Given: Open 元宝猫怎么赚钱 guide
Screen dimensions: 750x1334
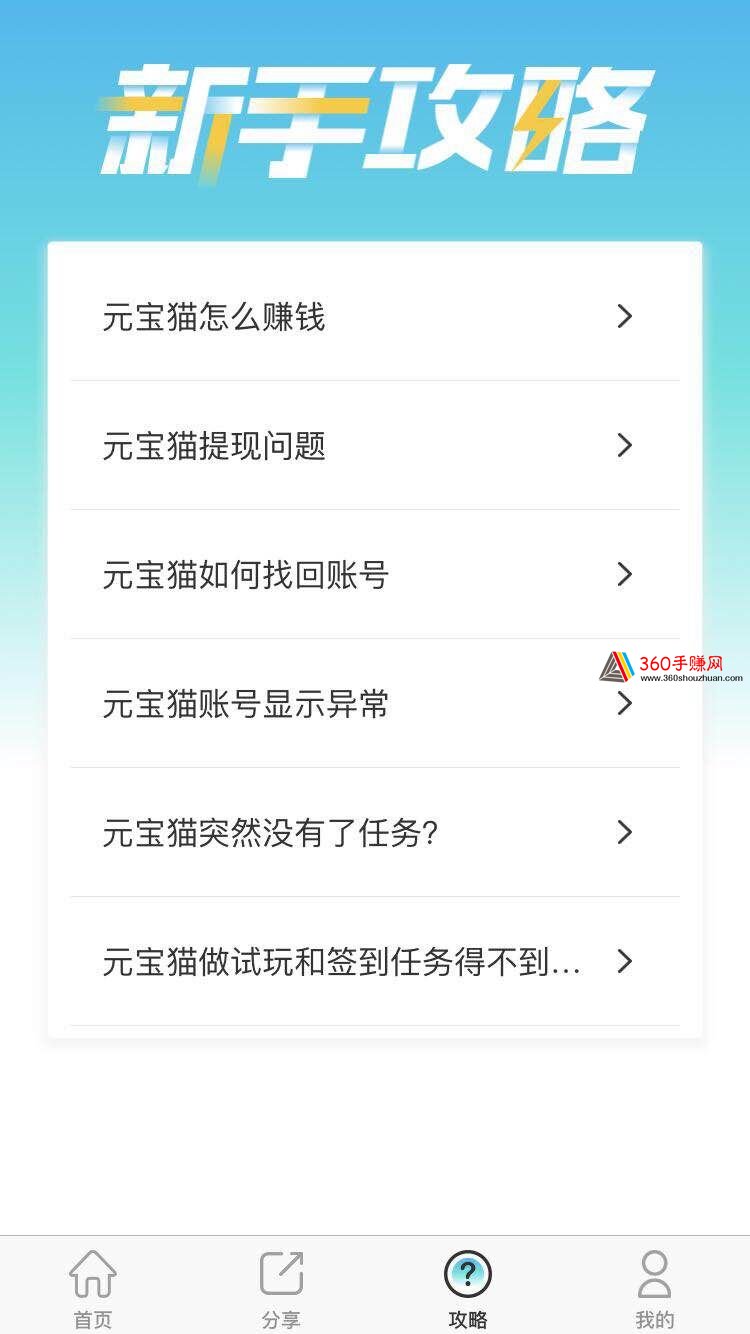Looking at the screenshot, I should click(x=375, y=317).
